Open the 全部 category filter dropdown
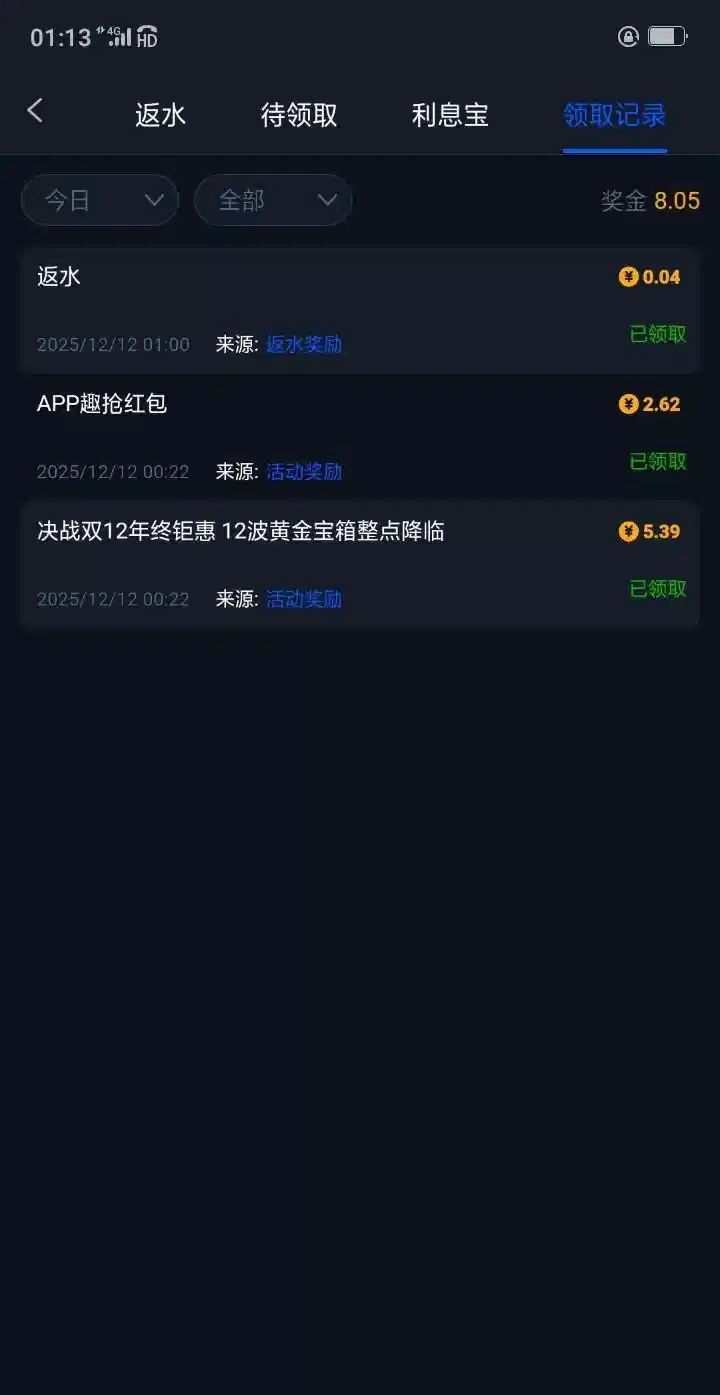Viewport: 720px width, 1395px height. point(272,199)
